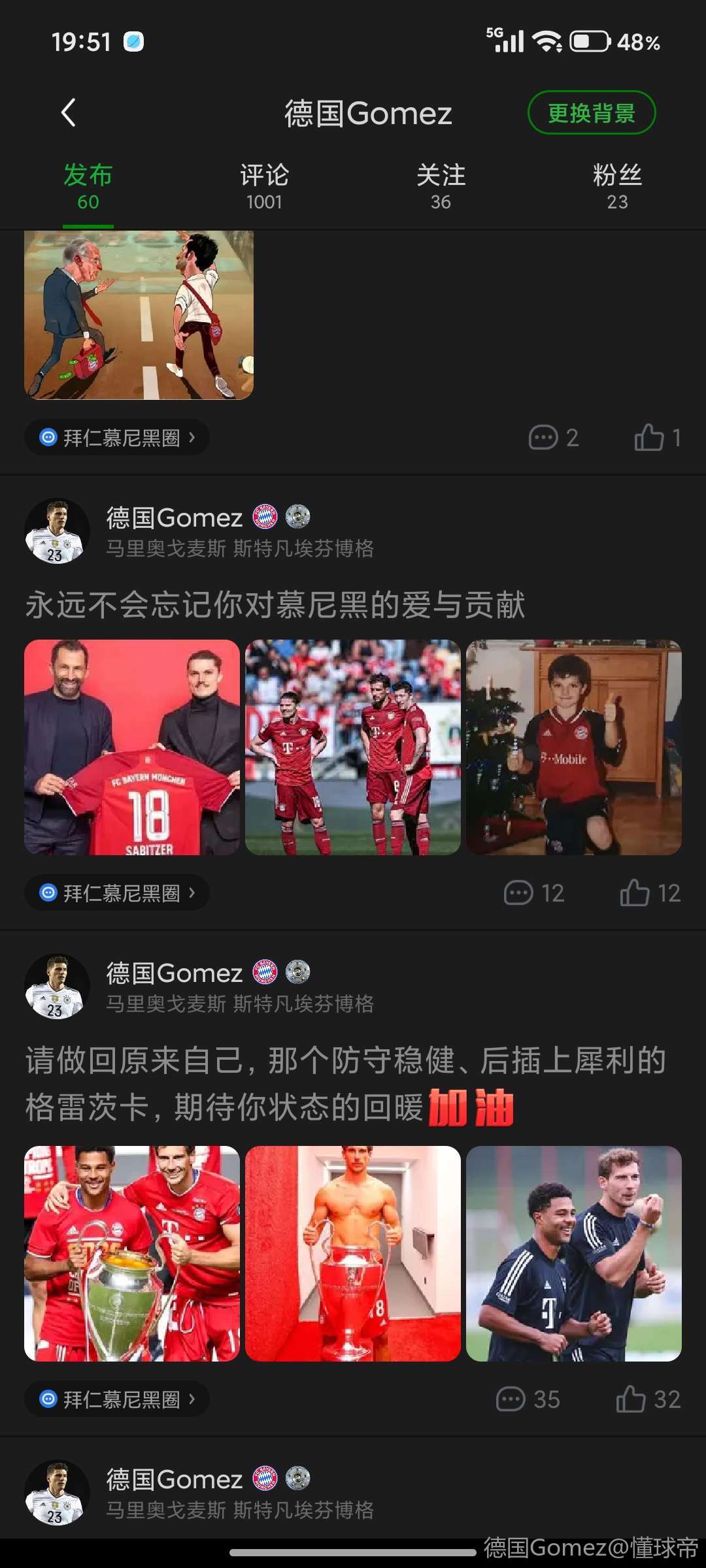Like the post with 1 like

(x=656, y=438)
